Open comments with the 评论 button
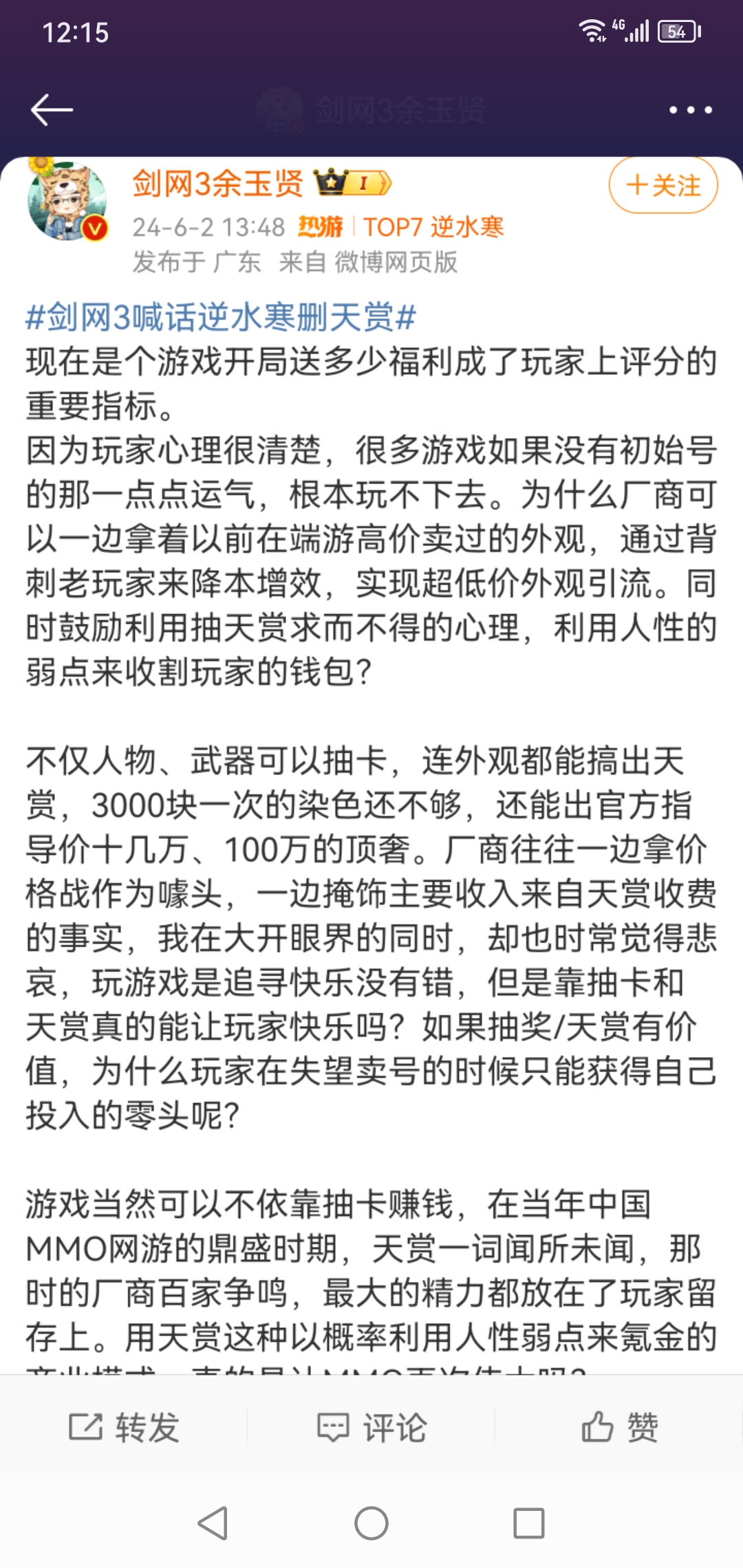 (x=371, y=1427)
